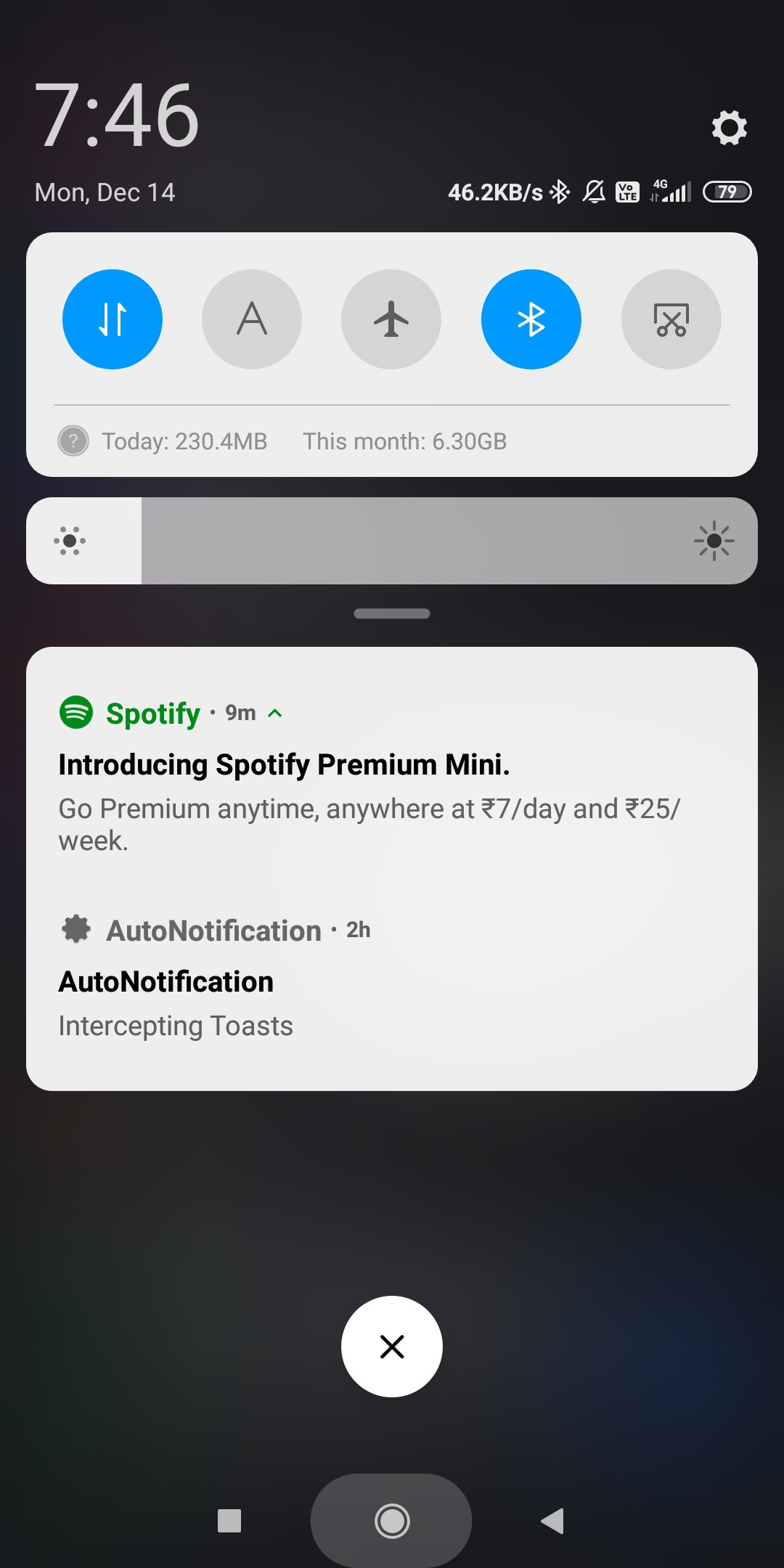Toggle auto-brightness with the A tile
The width and height of the screenshot is (784, 1568).
point(252,319)
